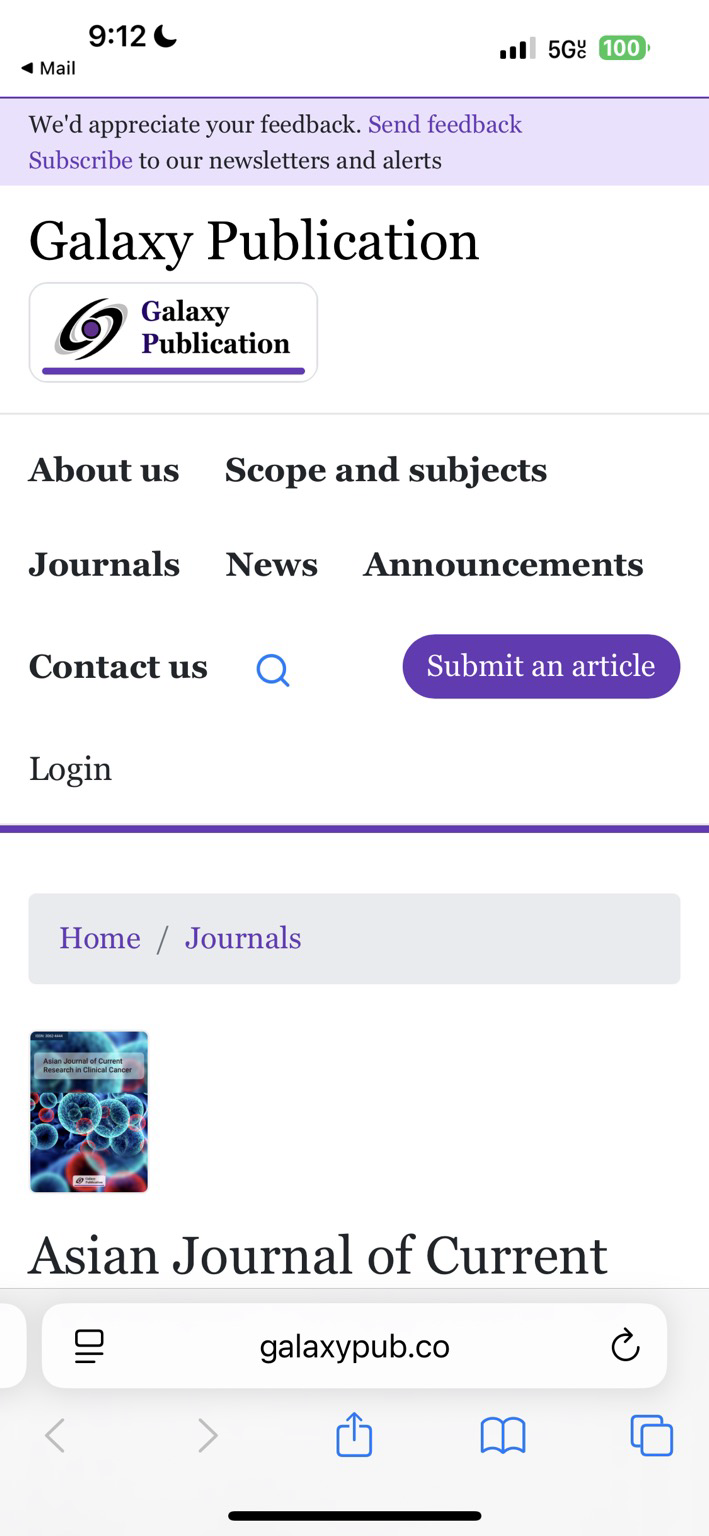
Task: Go to Contact us
Action: coord(118,666)
